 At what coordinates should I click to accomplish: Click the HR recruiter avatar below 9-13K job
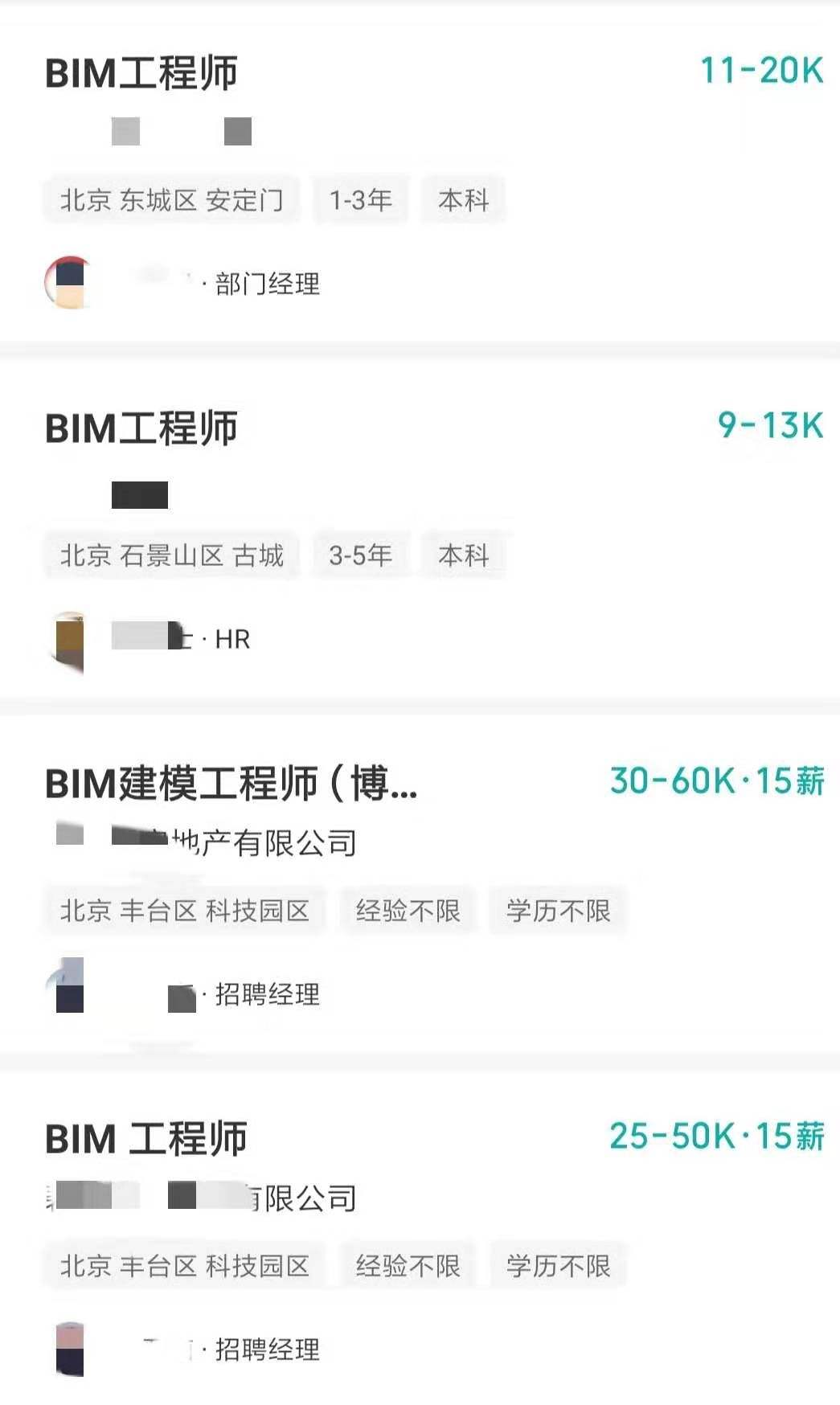(68, 639)
